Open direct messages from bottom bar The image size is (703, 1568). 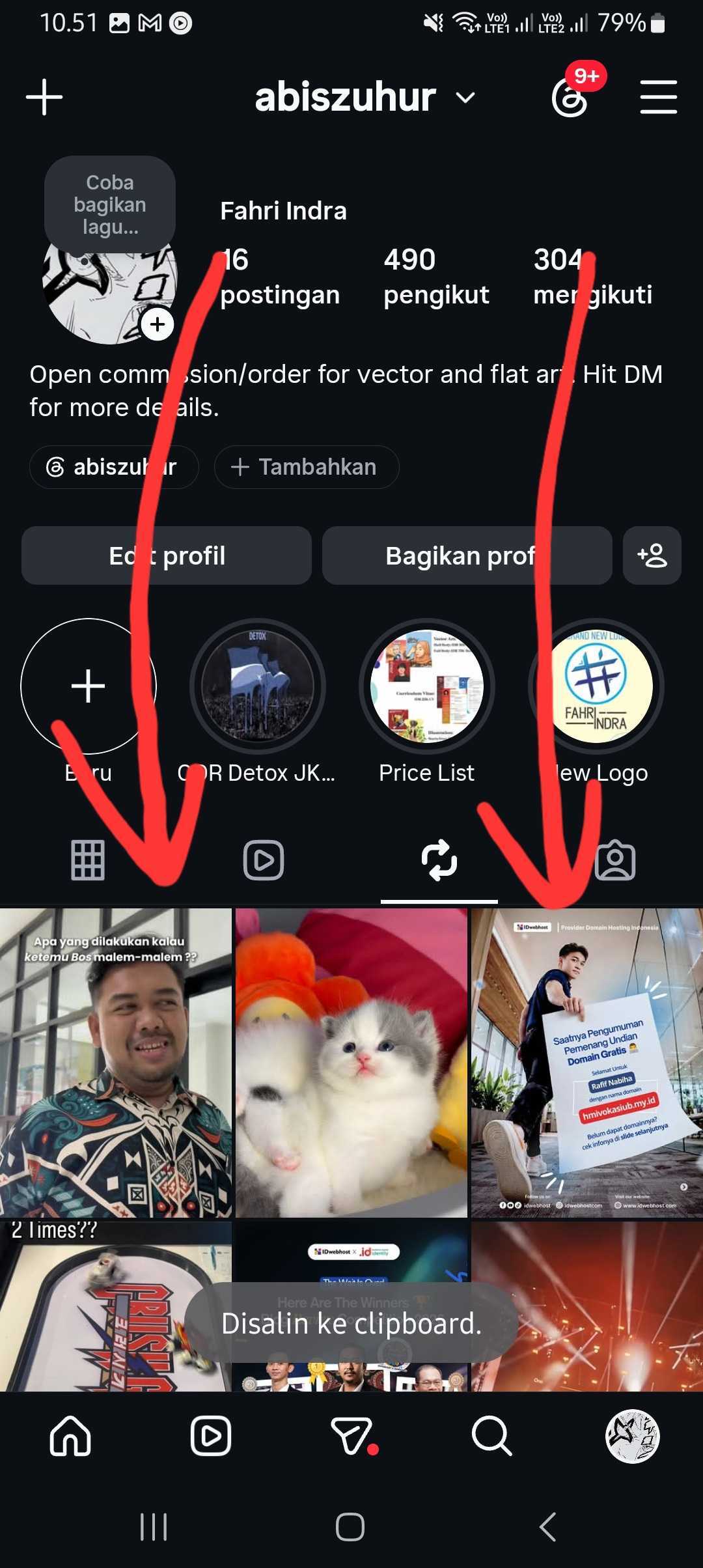(353, 1436)
